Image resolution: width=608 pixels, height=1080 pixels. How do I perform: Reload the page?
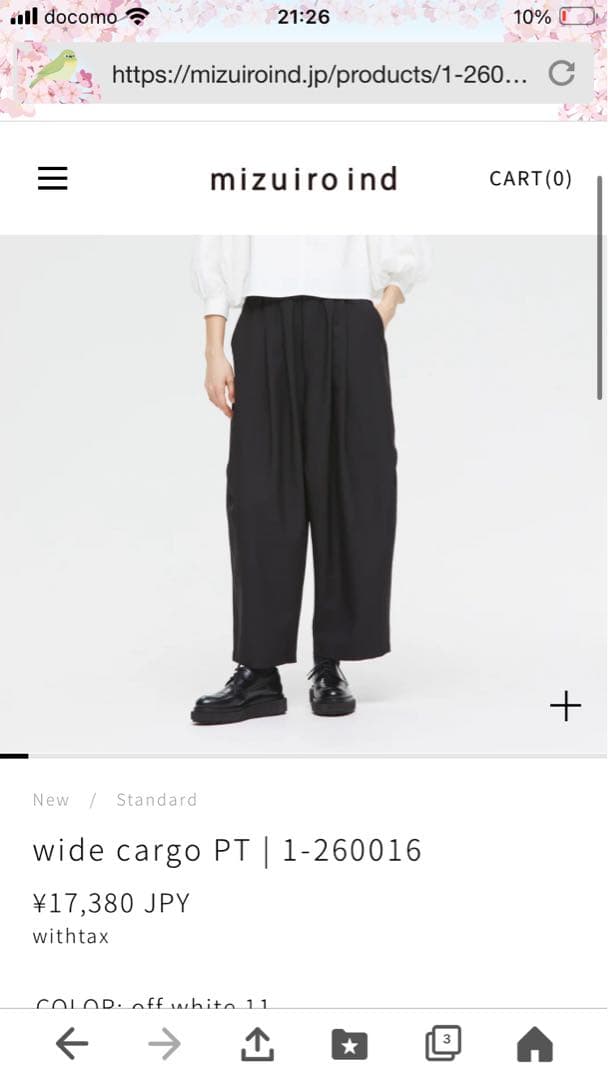tap(562, 73)
